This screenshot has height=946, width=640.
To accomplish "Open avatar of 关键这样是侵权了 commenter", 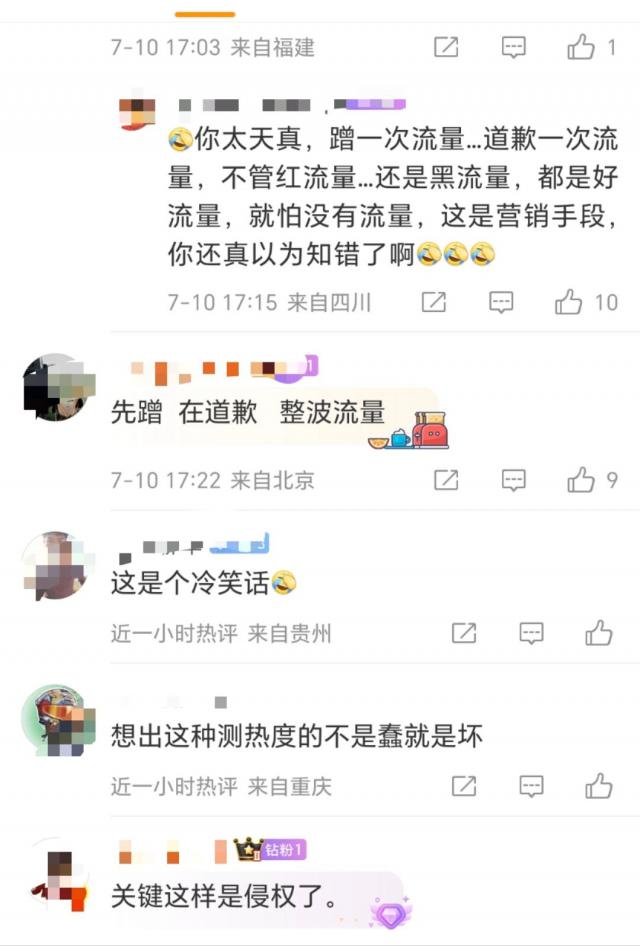I will 56,877.
